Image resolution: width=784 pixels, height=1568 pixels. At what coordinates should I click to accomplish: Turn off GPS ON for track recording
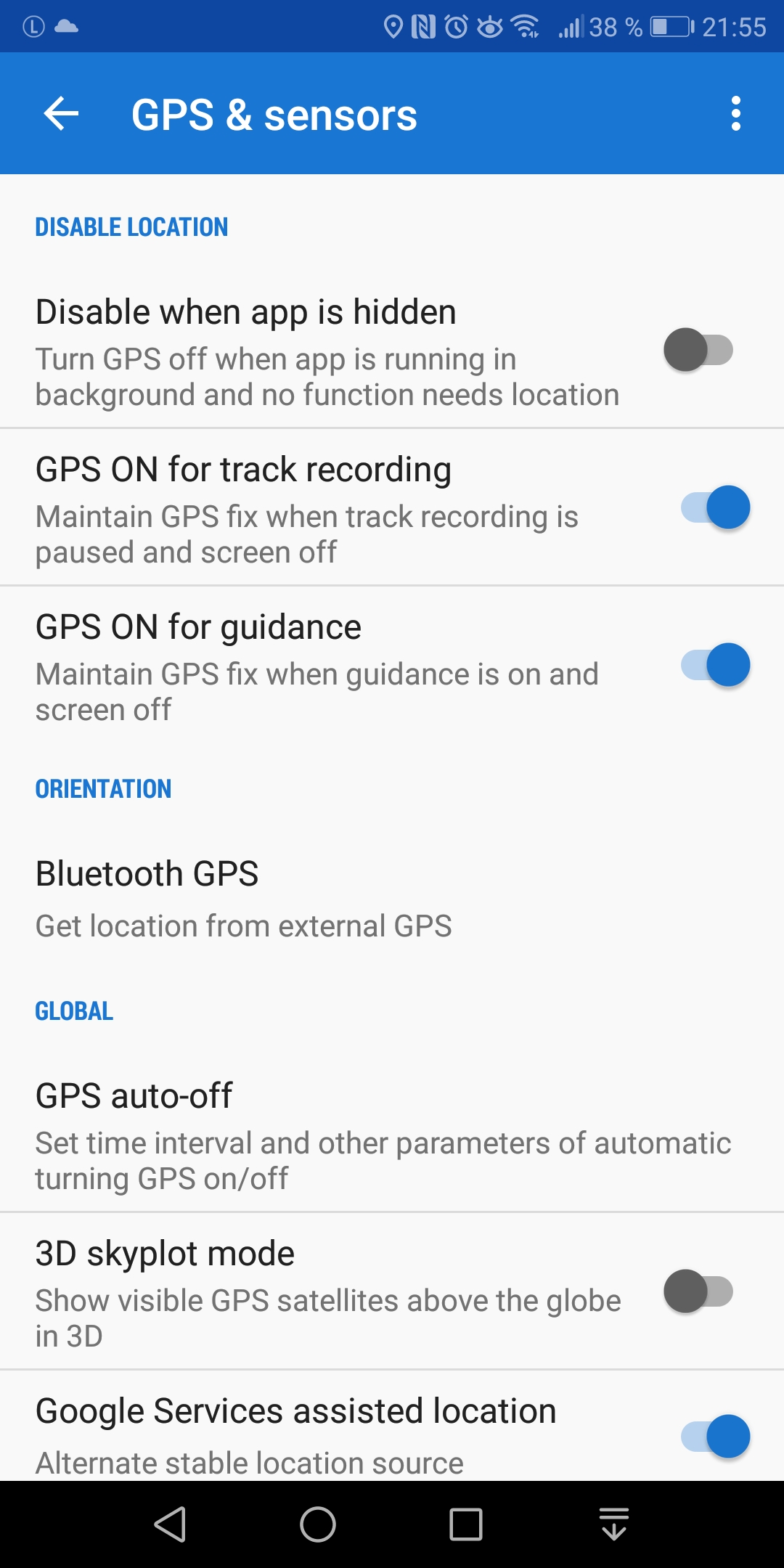point(715,507)
